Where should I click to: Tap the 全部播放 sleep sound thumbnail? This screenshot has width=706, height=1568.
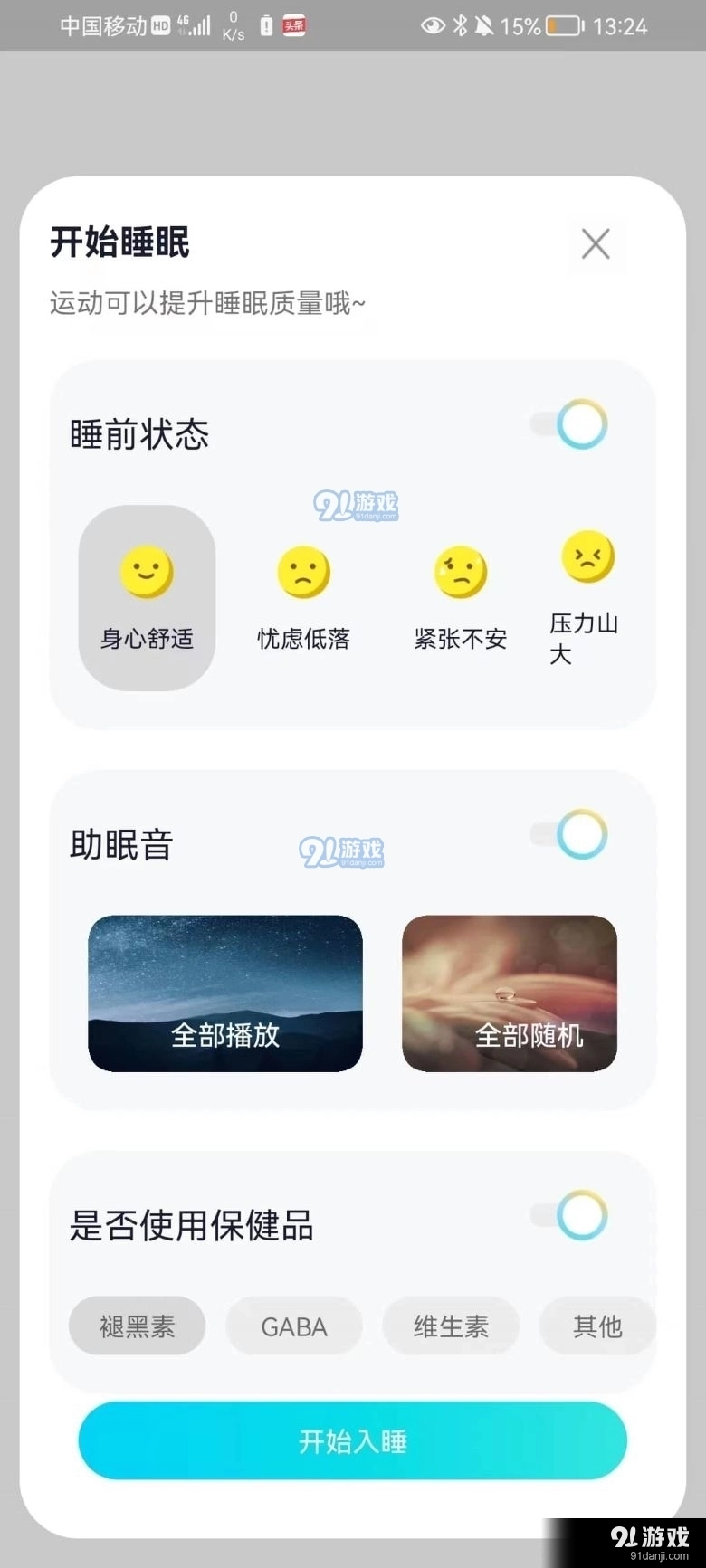[224, 993]
